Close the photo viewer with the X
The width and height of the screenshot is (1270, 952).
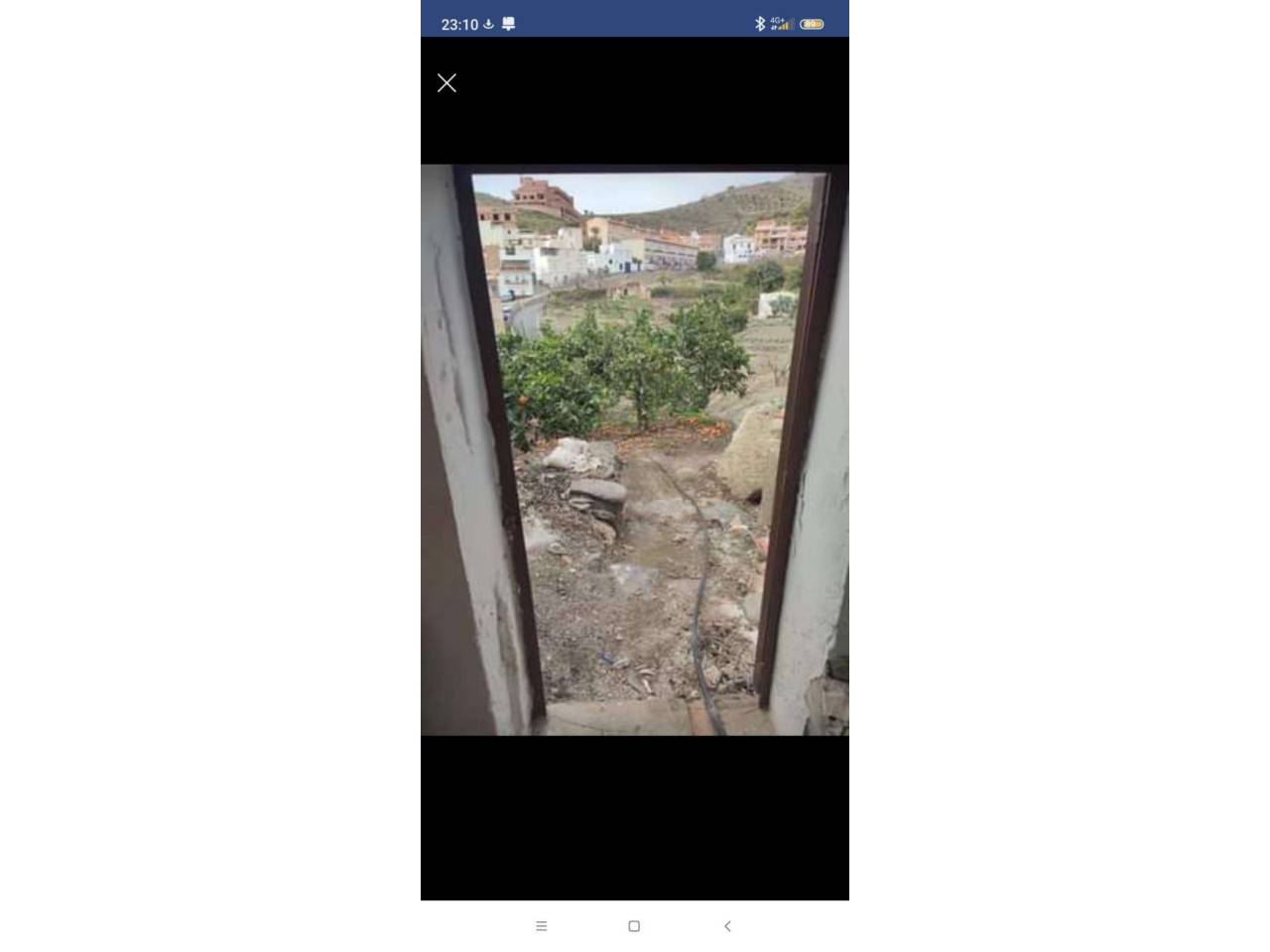(446, 83)
